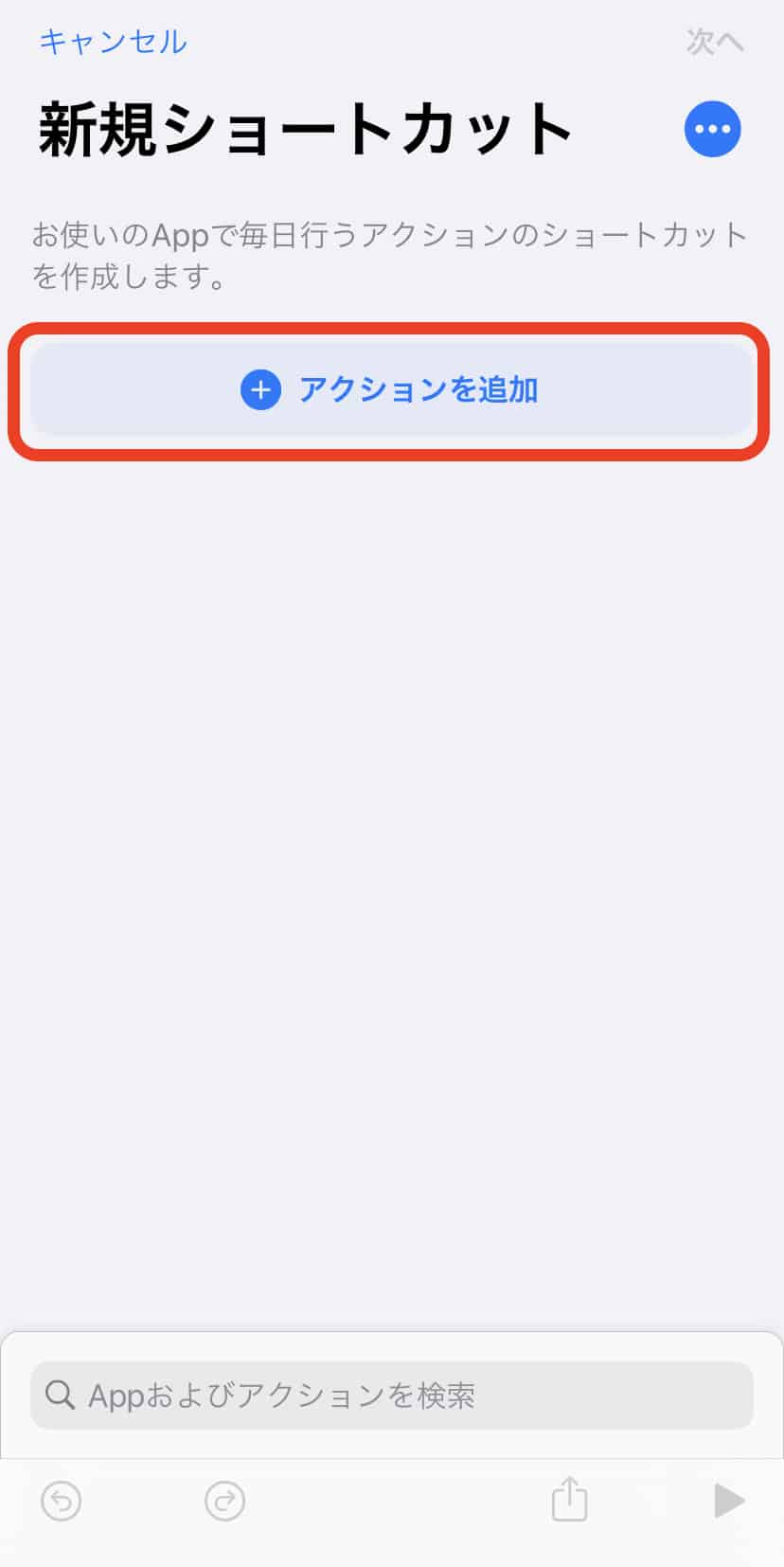Open the blue three-dot options menu

tap(712, 129)
